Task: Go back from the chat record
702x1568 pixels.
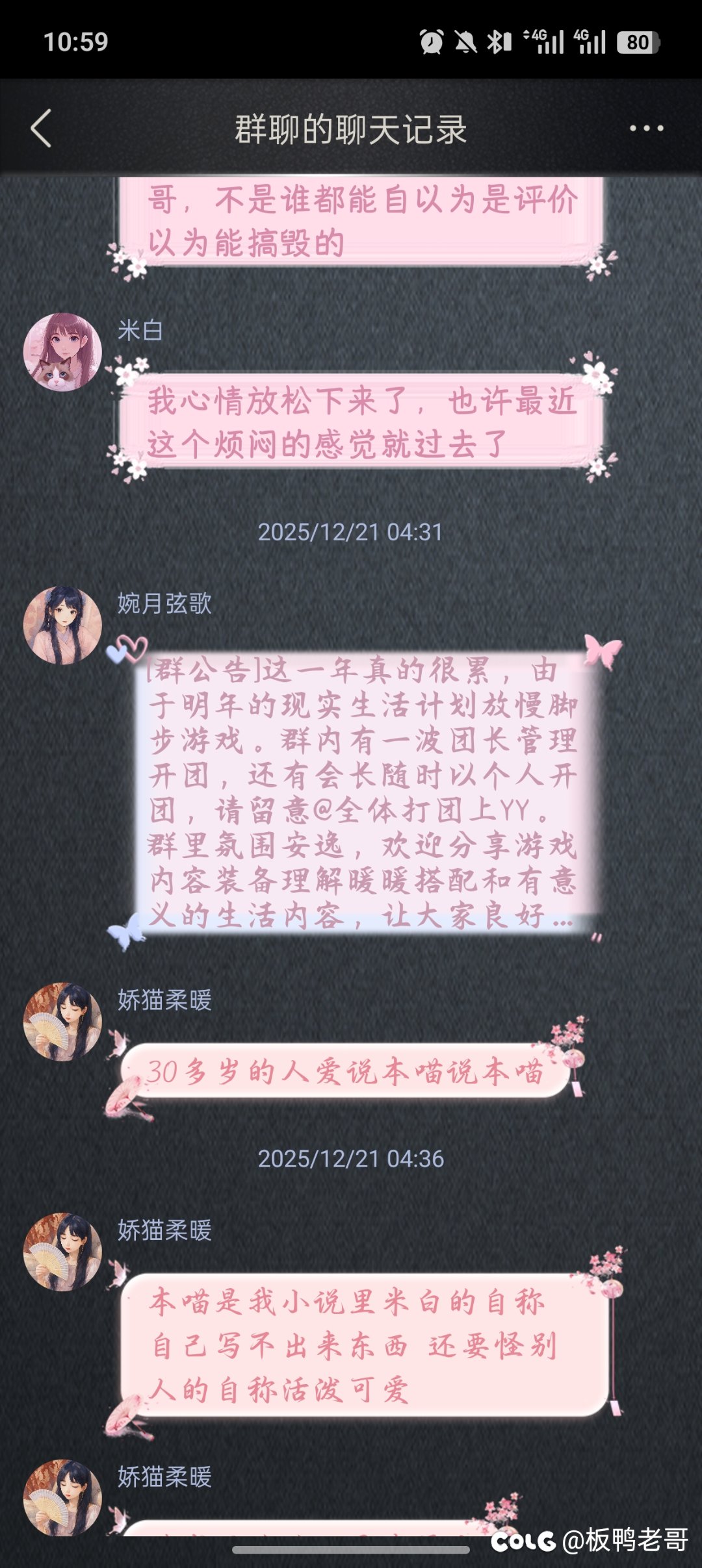Action: pyautogui.click(x=42, y=128)
